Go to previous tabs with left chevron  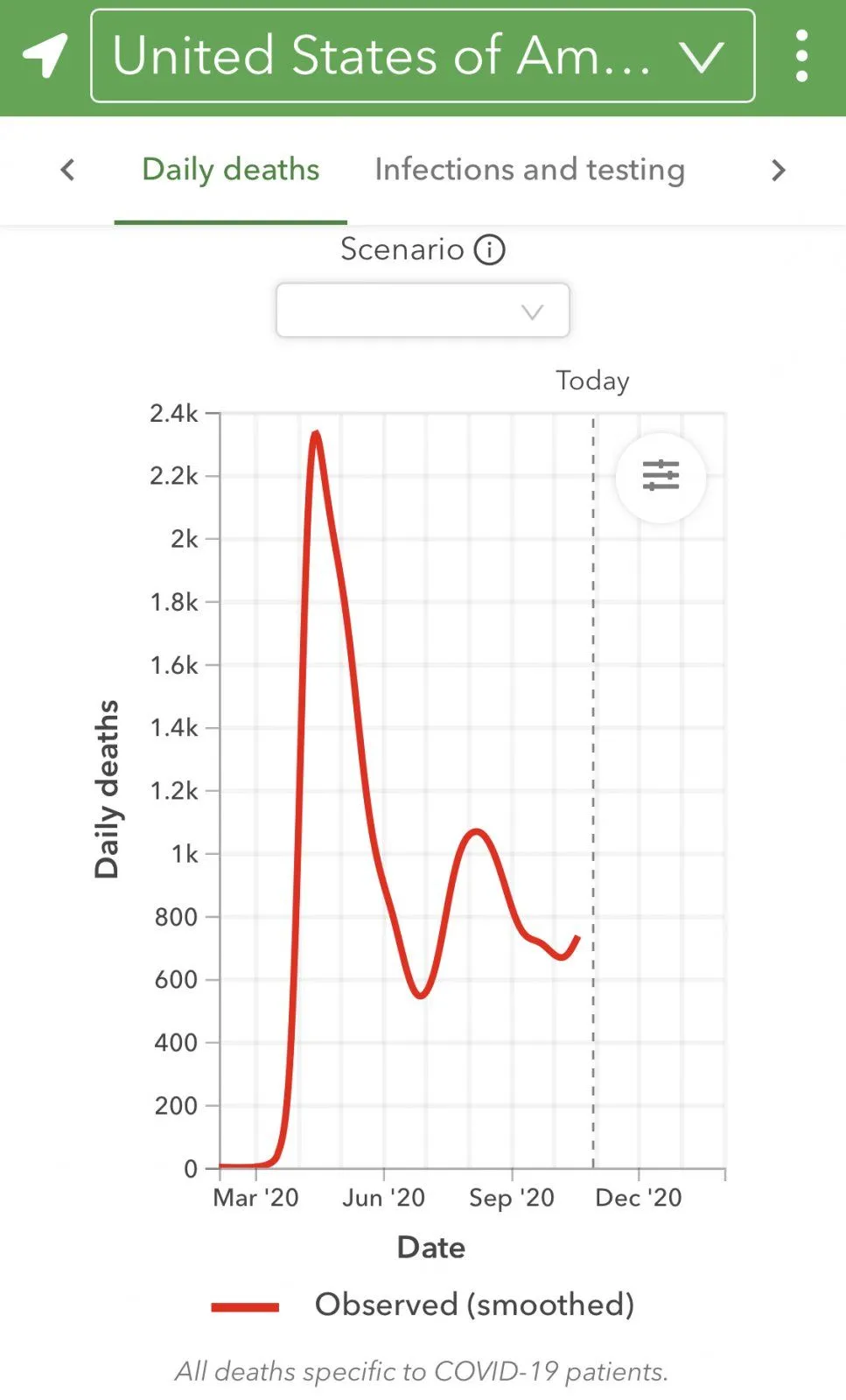click(x=67, y=170)
